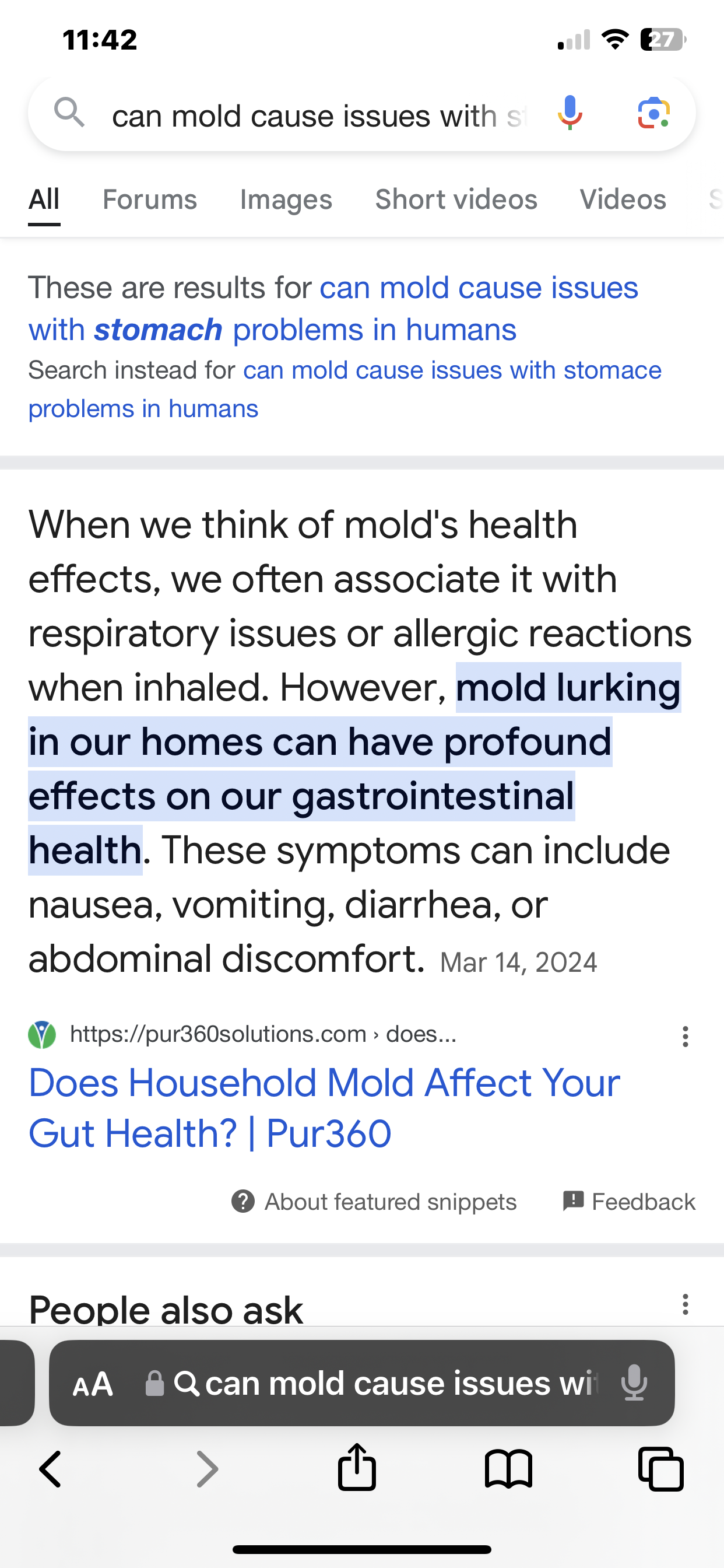Screen dimensions: 724x1568
Task: Switch to the Images tab
Action: click(286, 199)
